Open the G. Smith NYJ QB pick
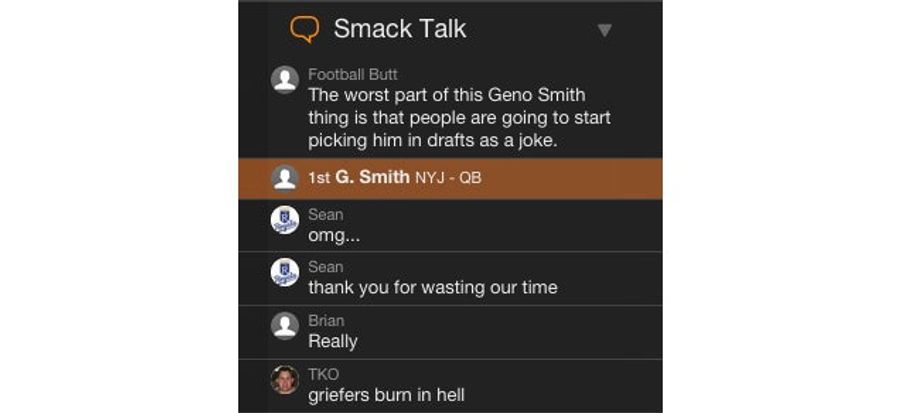 click(395, 178)
